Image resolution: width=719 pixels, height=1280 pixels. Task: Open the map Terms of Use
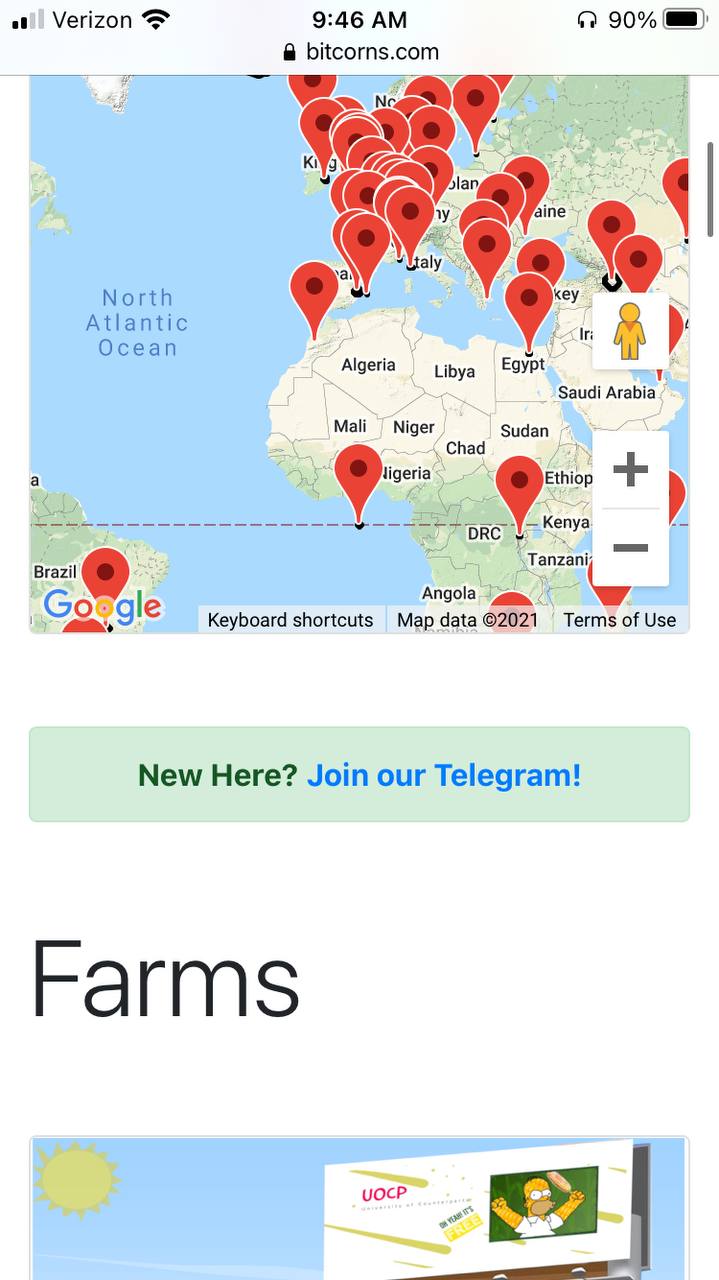(x=620, y=620)
